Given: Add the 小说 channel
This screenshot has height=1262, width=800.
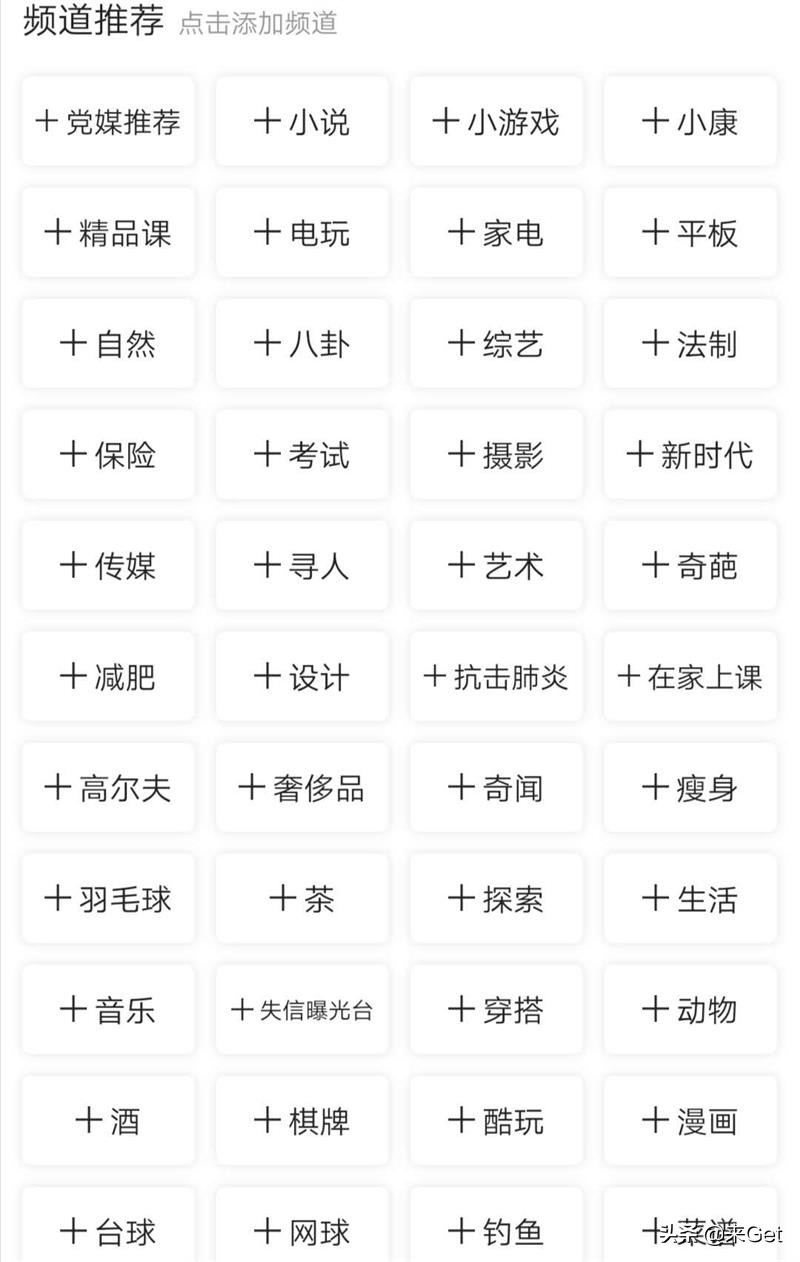Looking at the screenshot, I should [302, 122].
